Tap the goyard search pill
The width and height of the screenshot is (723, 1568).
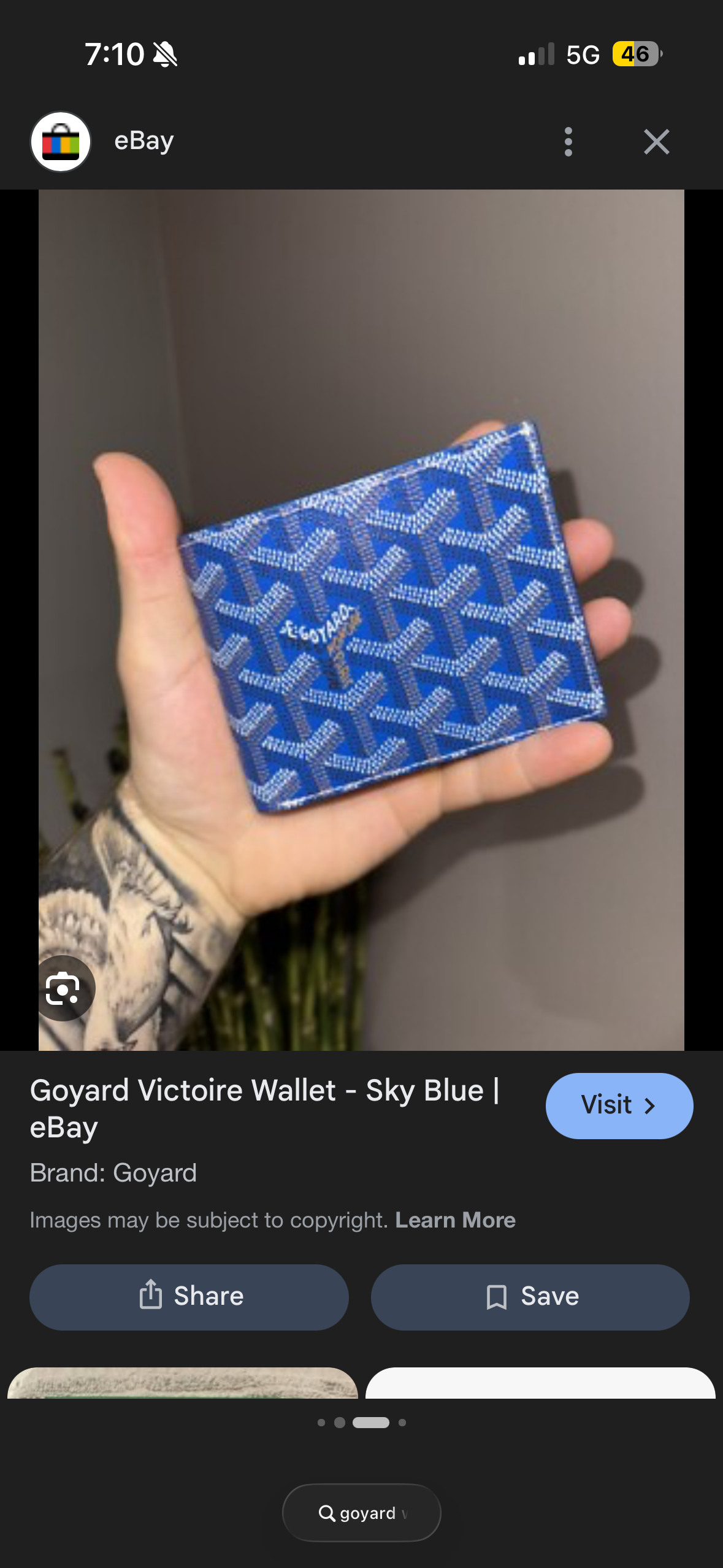[361, 1513]
